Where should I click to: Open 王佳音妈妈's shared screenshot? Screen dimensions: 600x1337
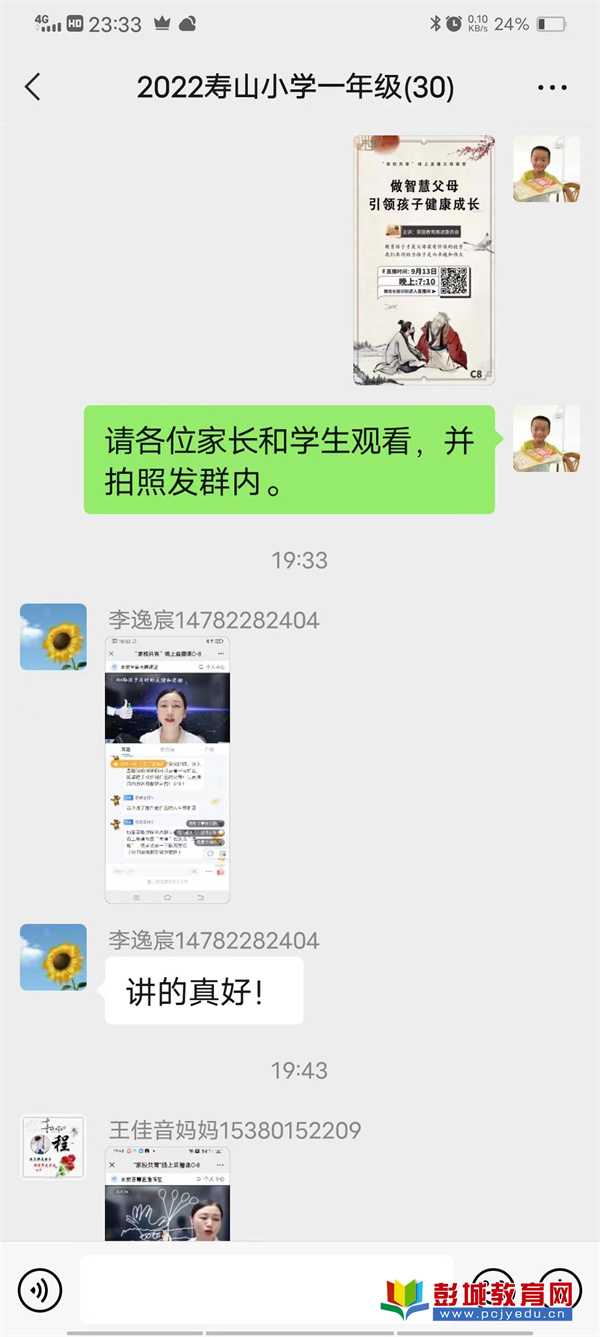coord(167,1193)
